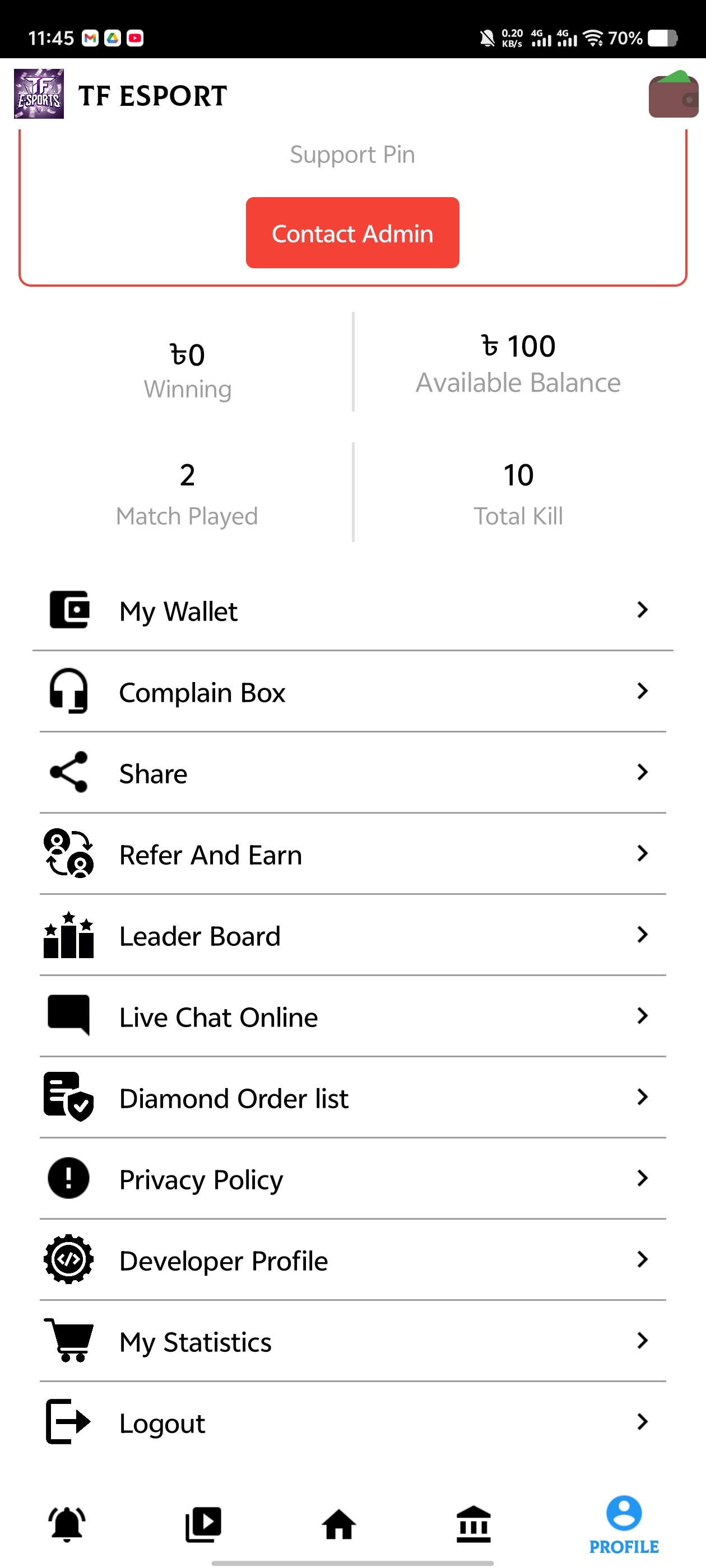Switch to the video library tab

203,1524
